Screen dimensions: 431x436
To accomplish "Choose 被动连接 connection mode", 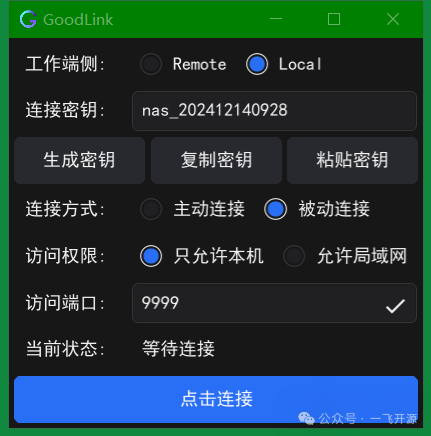I will tap(275, 209).
